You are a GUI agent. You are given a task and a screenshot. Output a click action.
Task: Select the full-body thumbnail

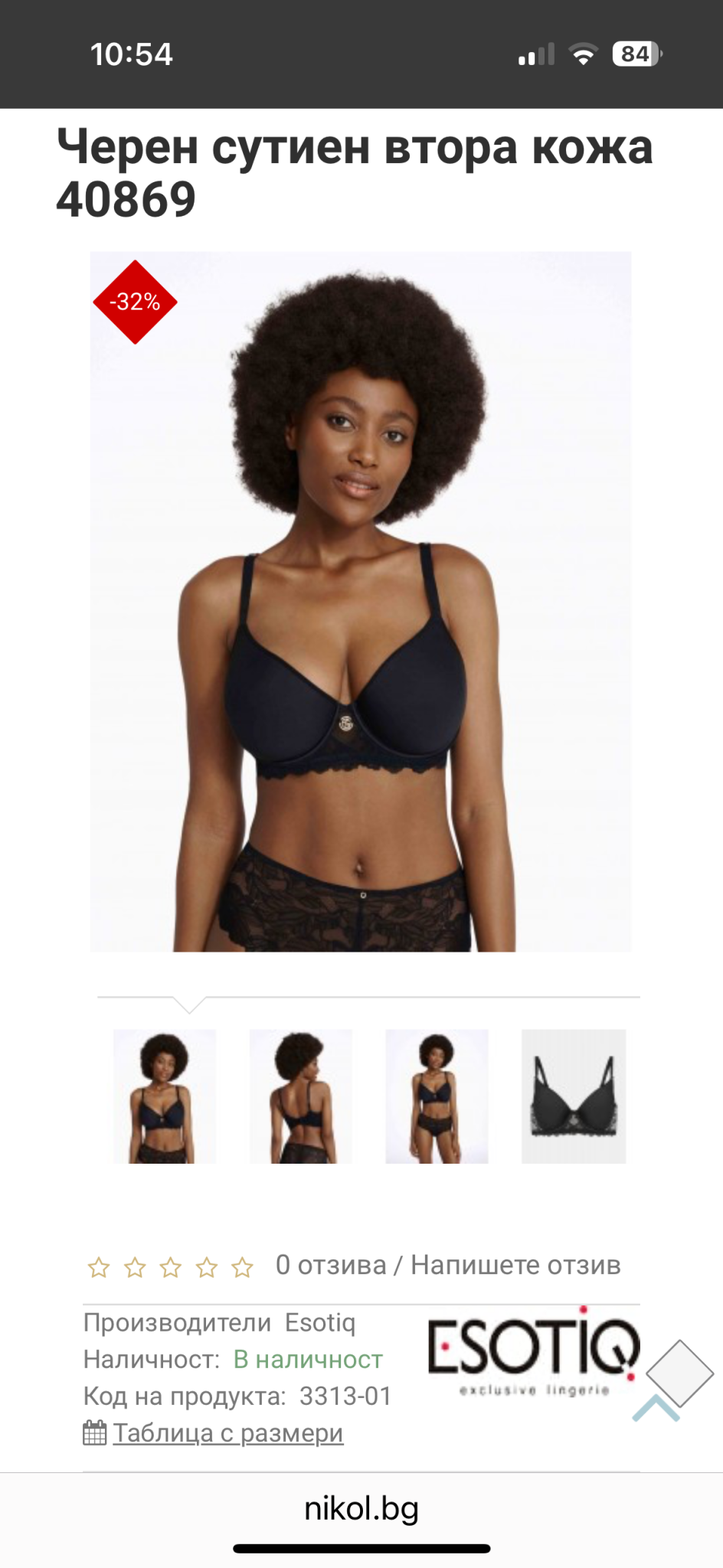tap(437, 1096)
